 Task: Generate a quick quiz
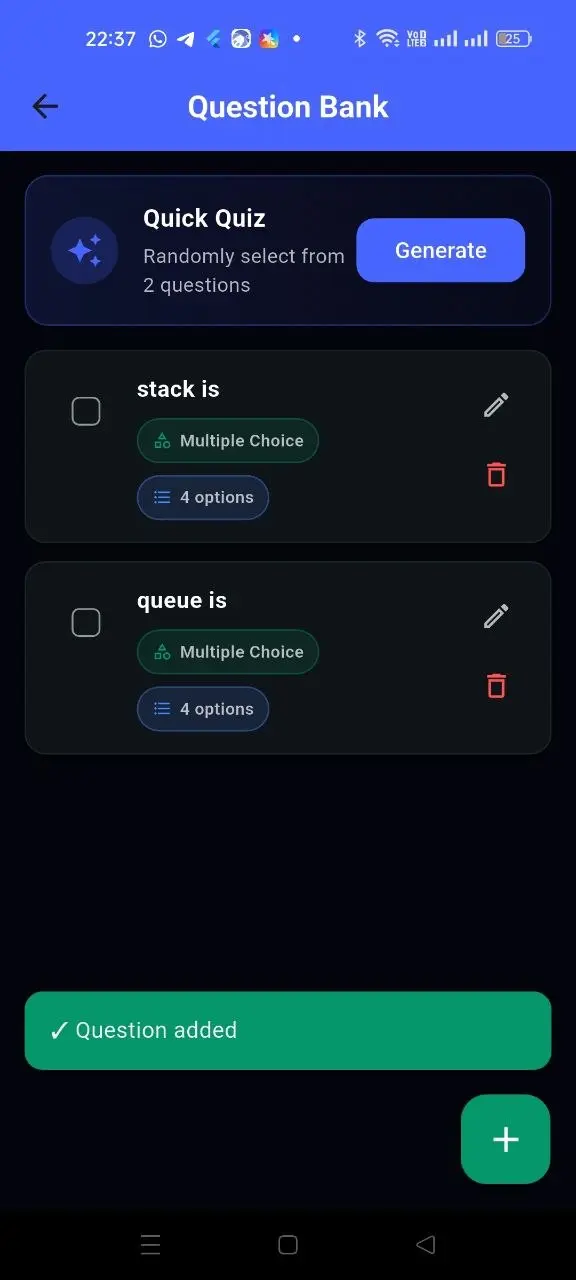click(441, 250)
